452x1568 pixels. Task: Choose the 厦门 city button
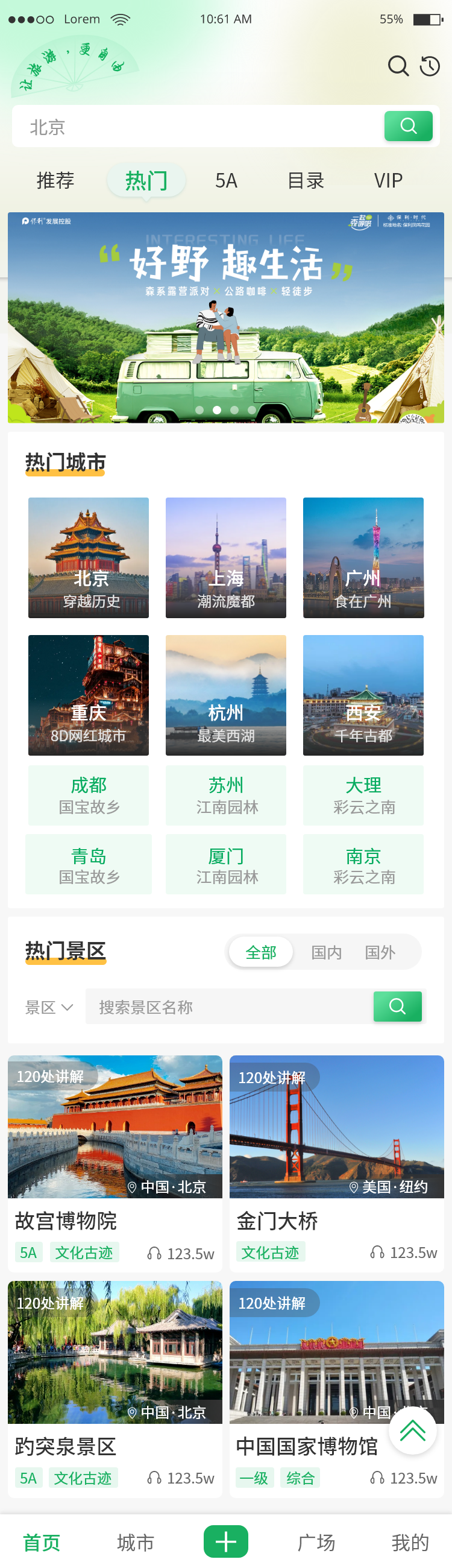pyautogui.click(x=225, y=864)
